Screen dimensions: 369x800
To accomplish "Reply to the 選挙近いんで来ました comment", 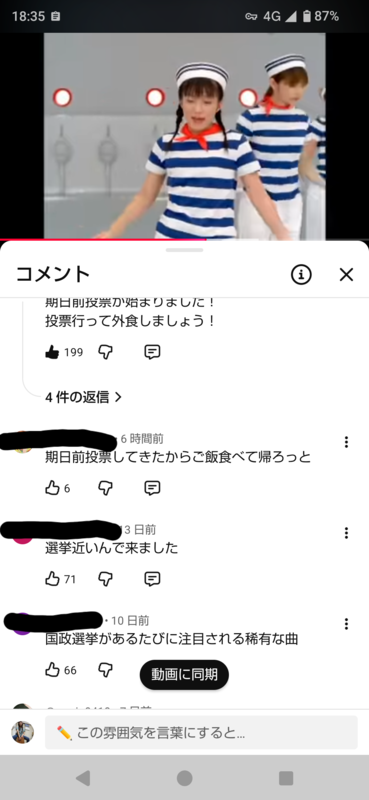I will coord(152,579).
